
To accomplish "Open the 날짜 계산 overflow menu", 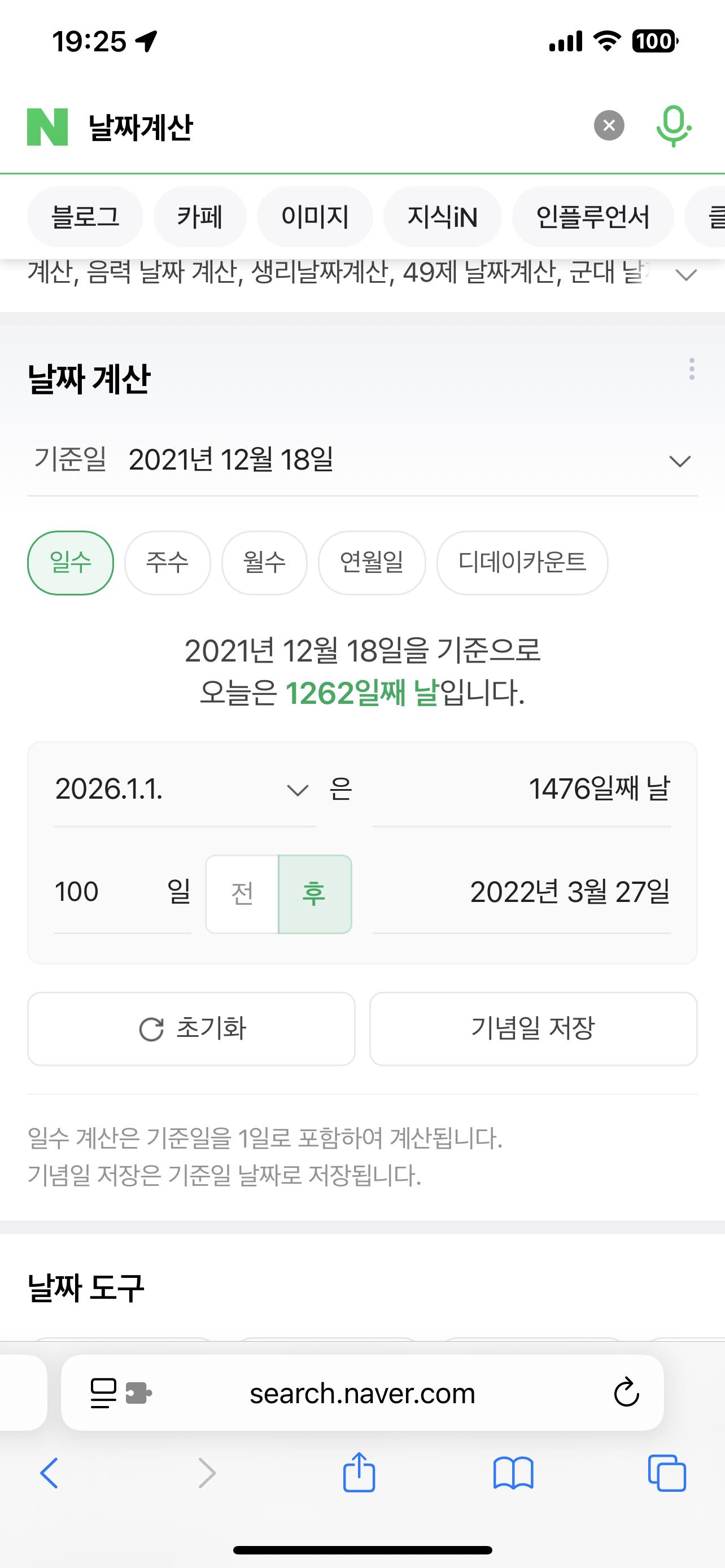I will (692, 369).
